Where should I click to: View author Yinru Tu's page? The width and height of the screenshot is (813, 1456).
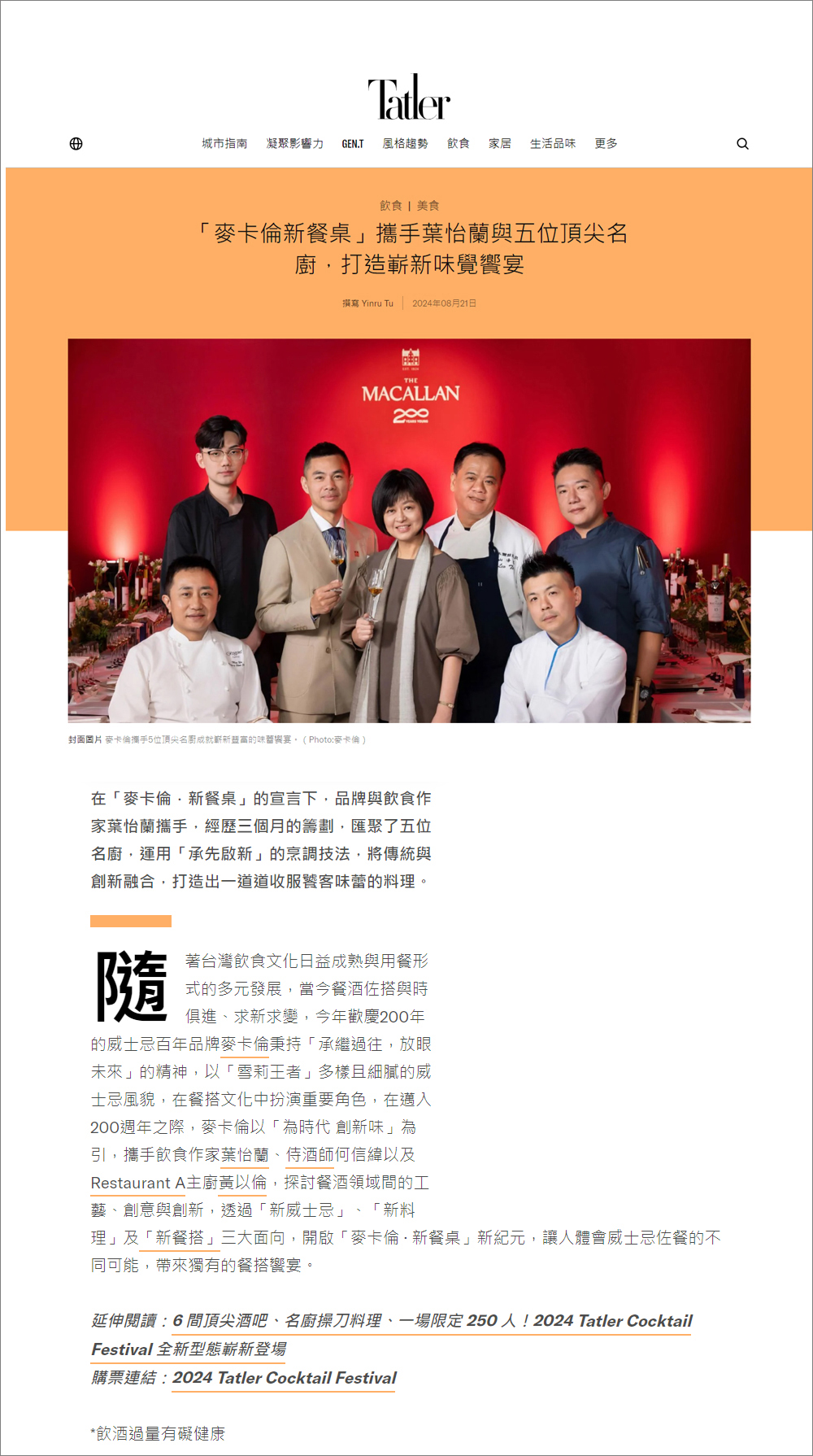[x=377, y=303]
